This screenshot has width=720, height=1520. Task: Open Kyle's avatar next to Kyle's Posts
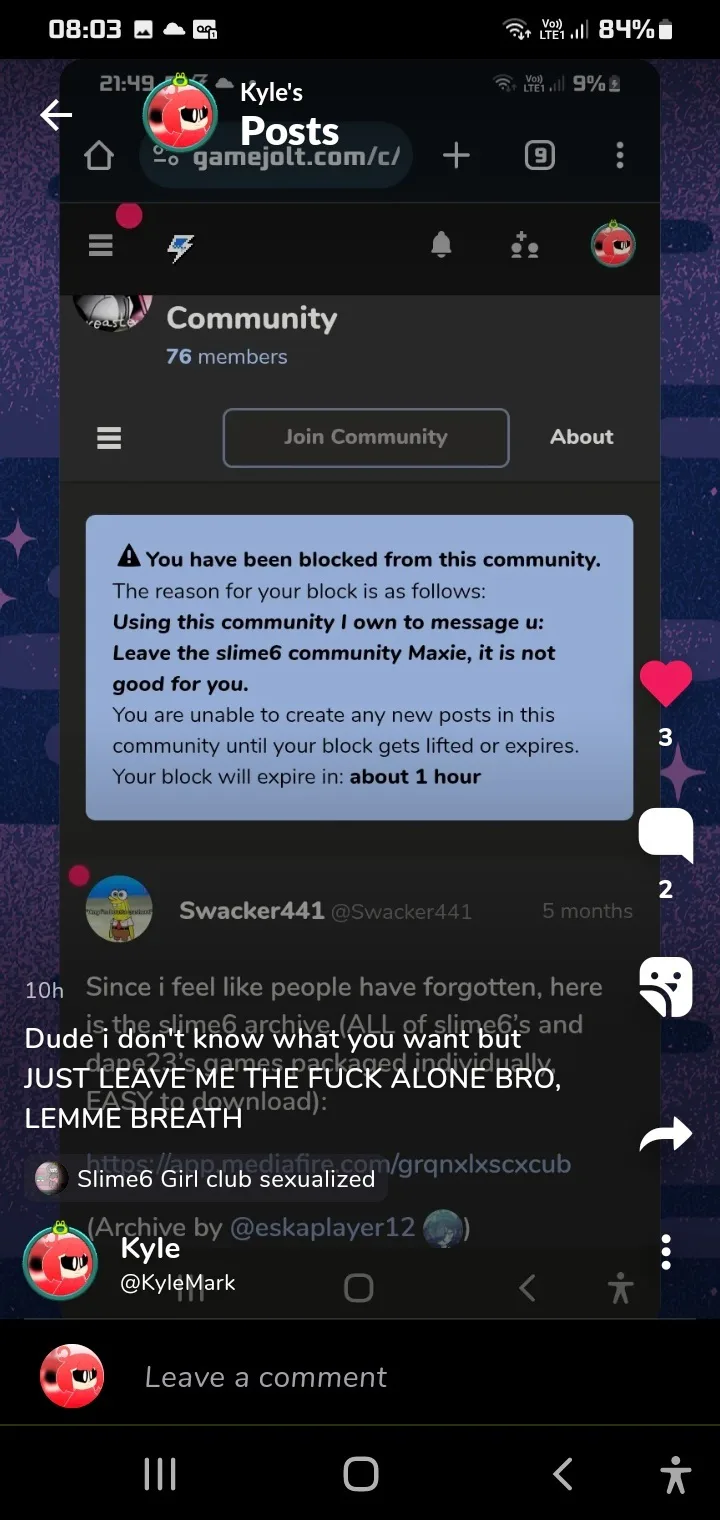[180, 112]
